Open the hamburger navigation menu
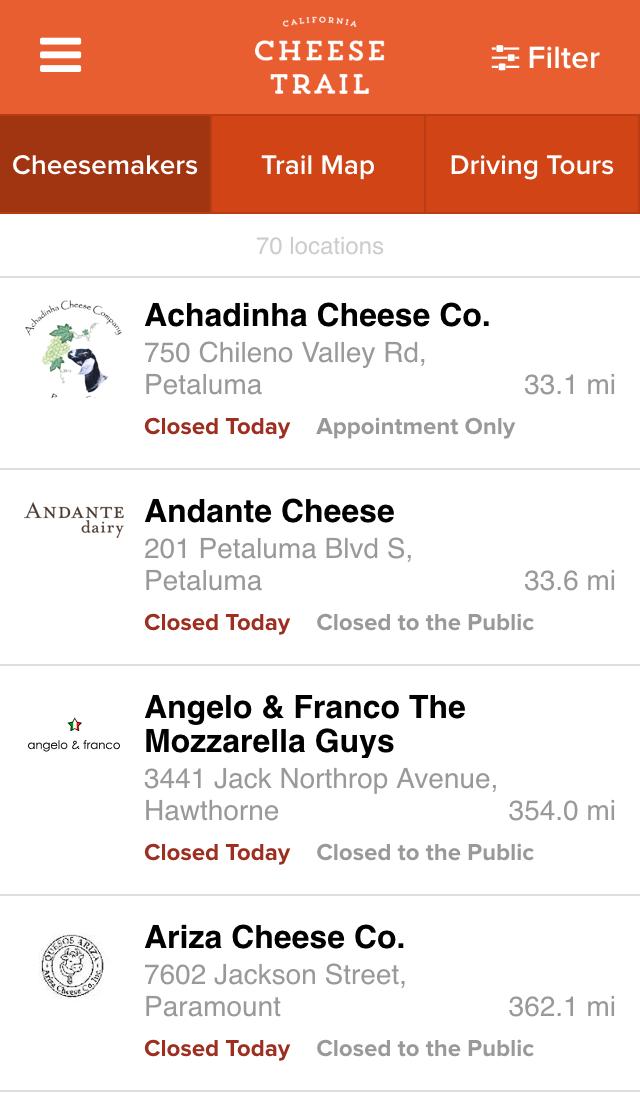Screen dimensions: 640x1100 [x=60, y=56]
